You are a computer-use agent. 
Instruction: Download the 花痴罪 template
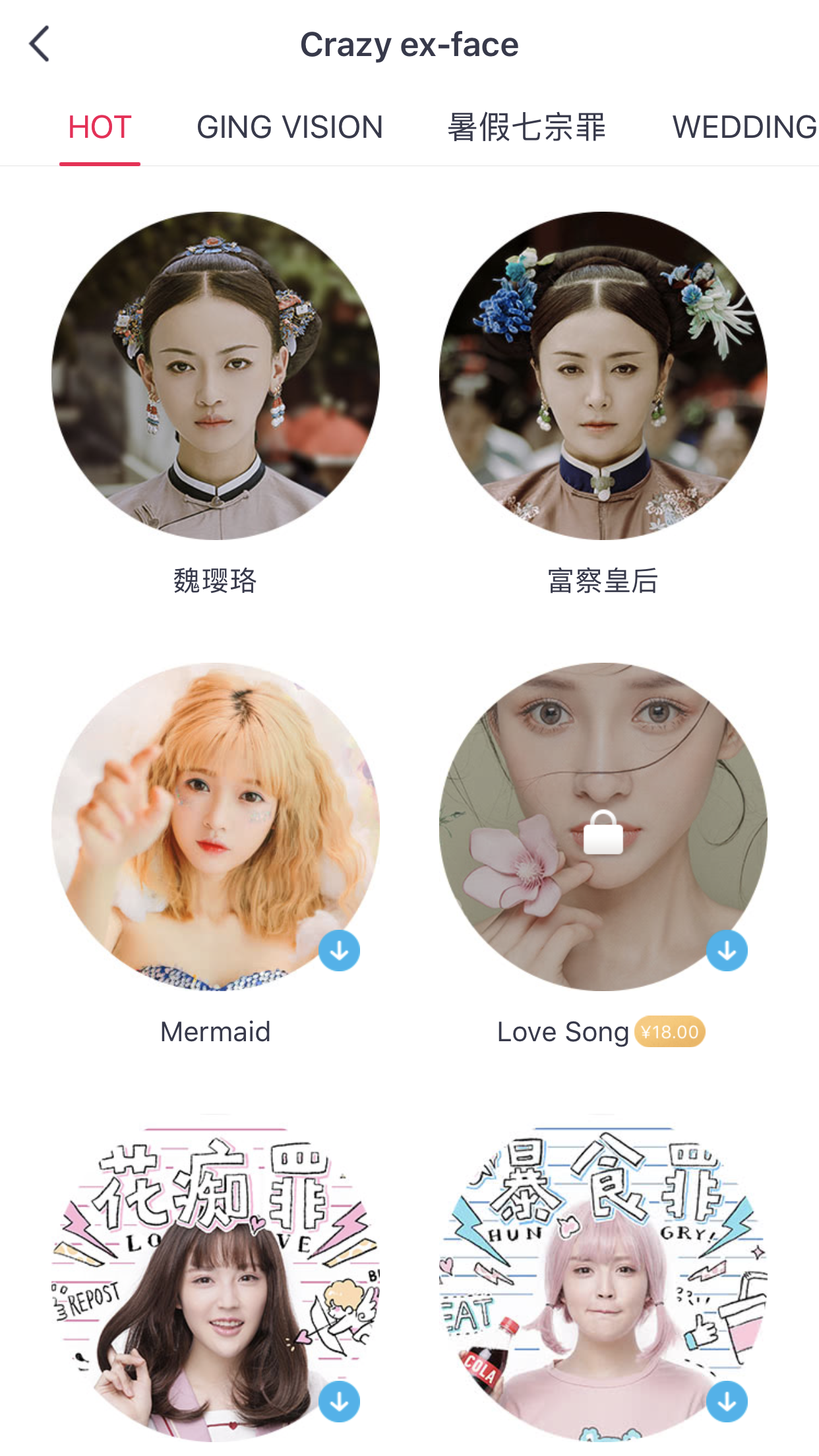pyautogui.click(x=339, y=1401)
